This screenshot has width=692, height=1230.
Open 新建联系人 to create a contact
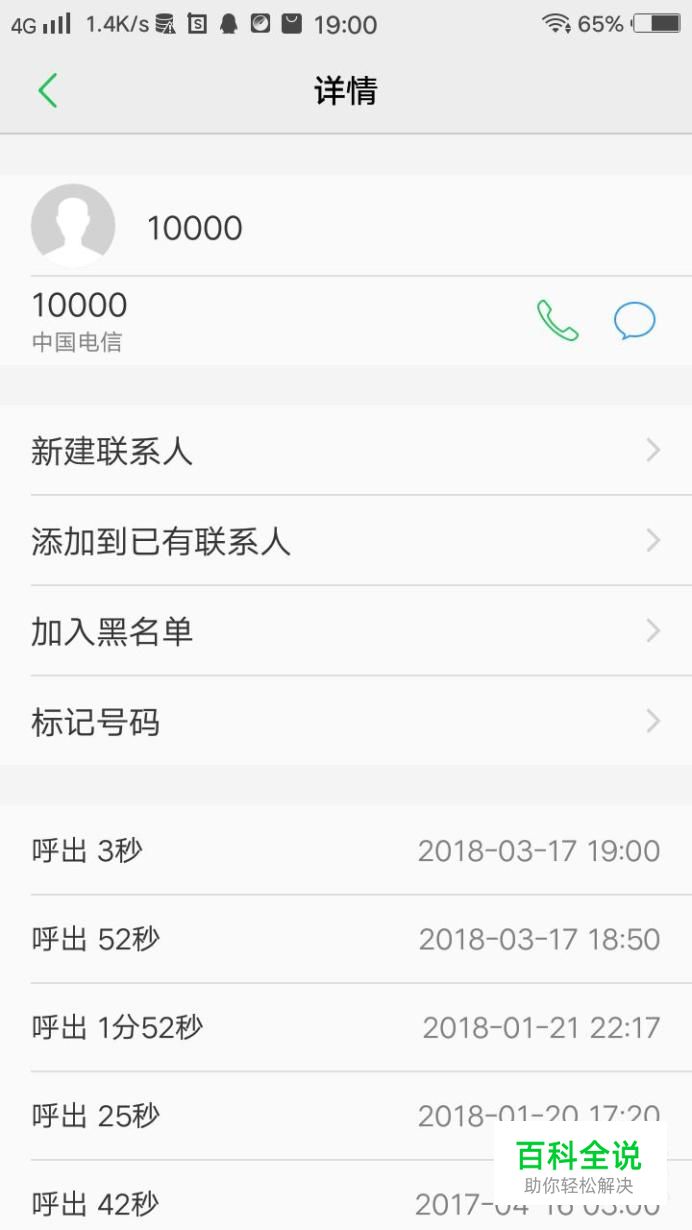point(345,451)
